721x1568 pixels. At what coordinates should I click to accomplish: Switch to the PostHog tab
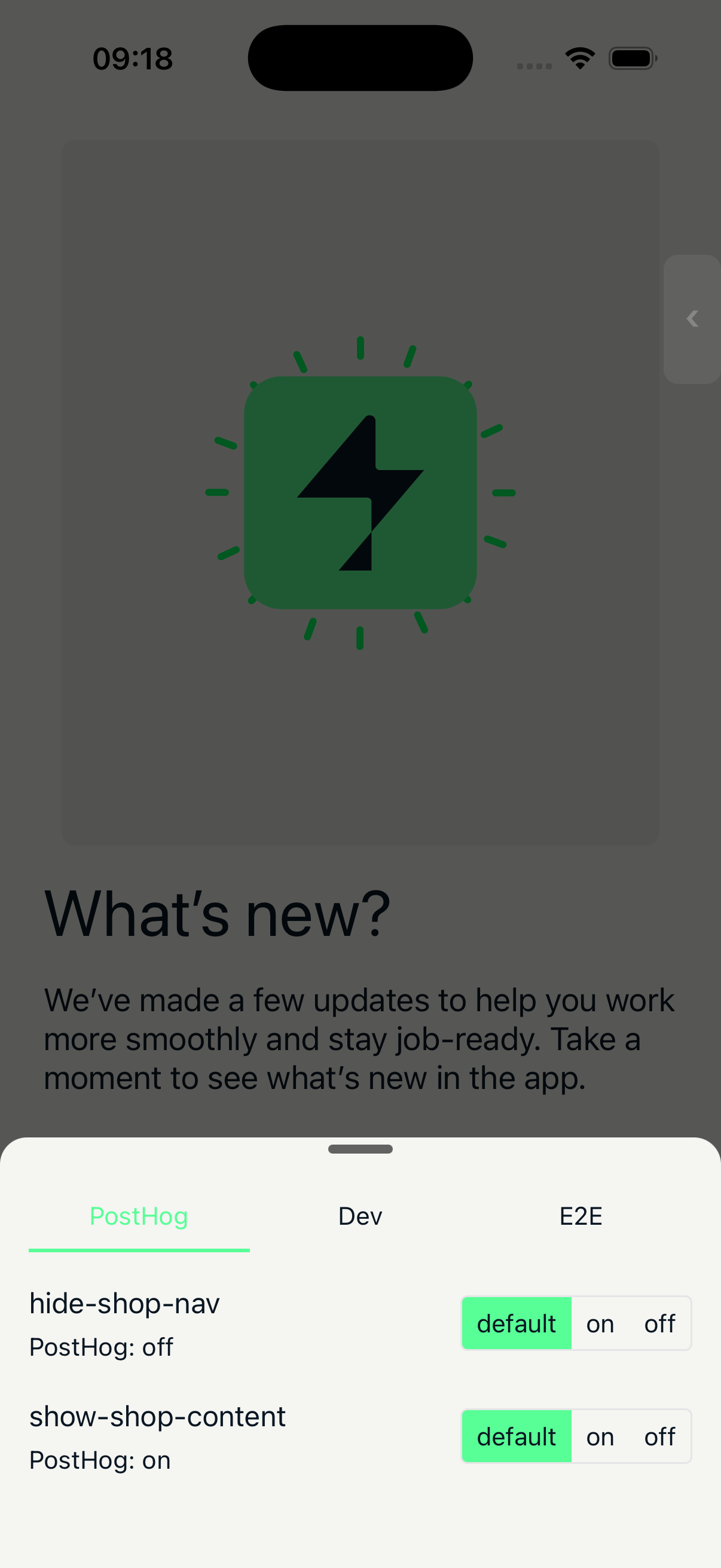pyautogui.click(x=139, y=1216)
